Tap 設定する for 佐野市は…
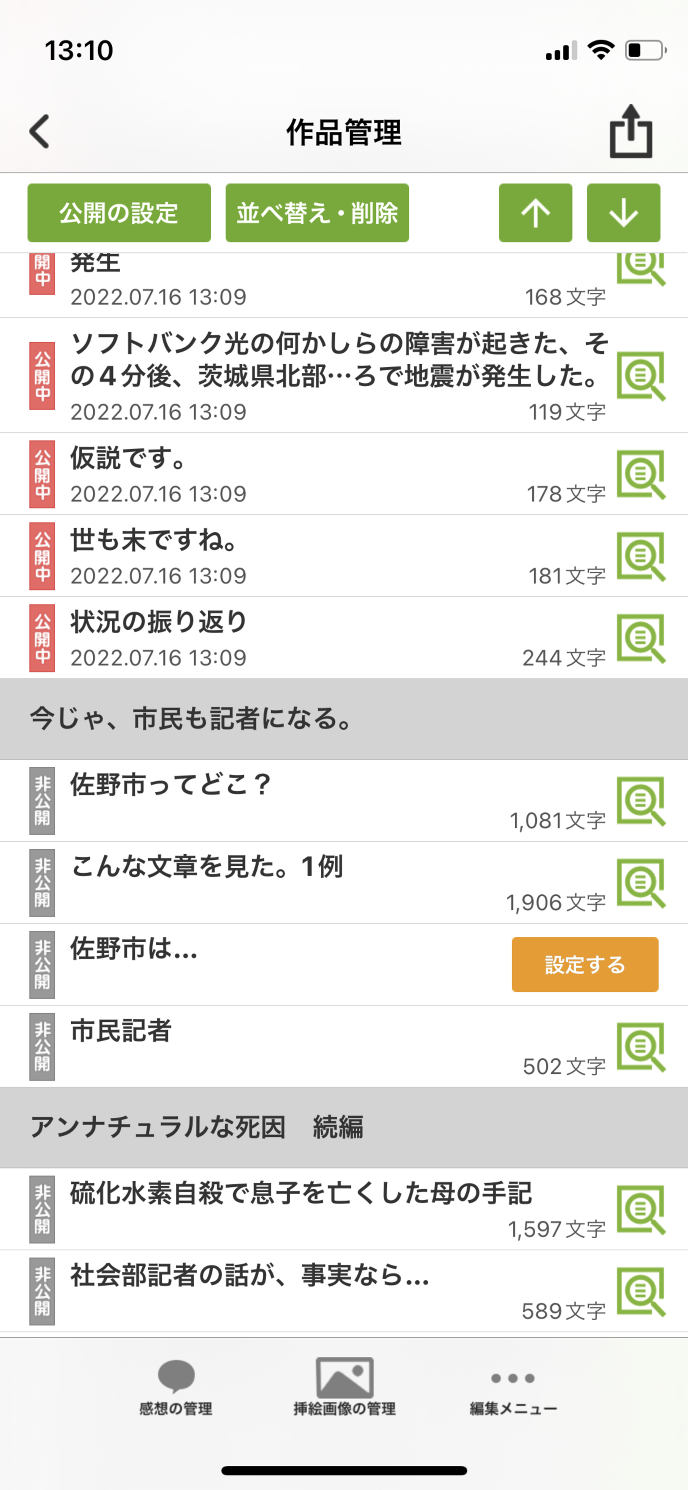688x1490 pixels. (585, 965)
